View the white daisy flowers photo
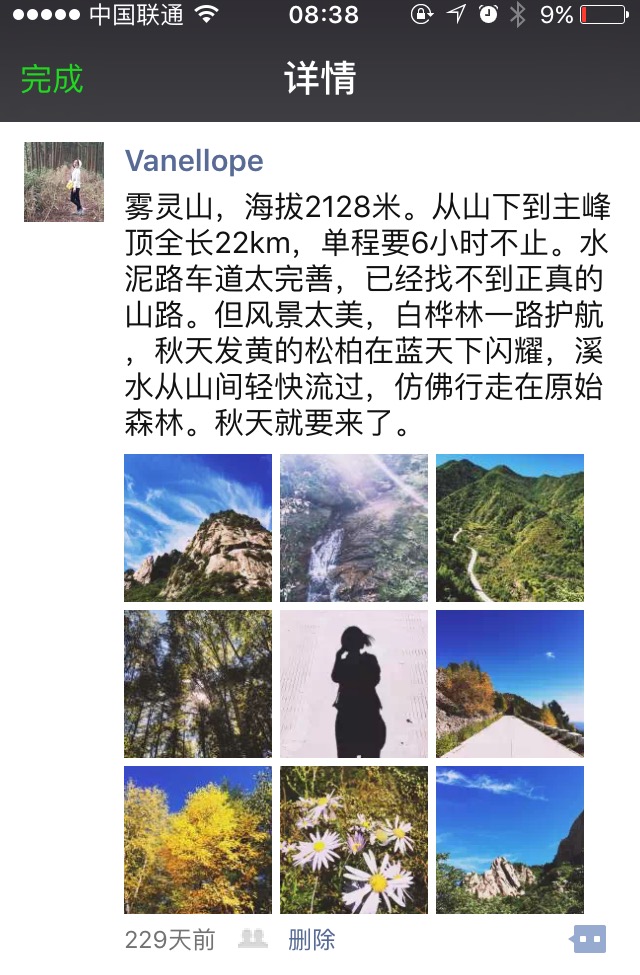This screenshot has width=640, height=975. tap(354, 840)
